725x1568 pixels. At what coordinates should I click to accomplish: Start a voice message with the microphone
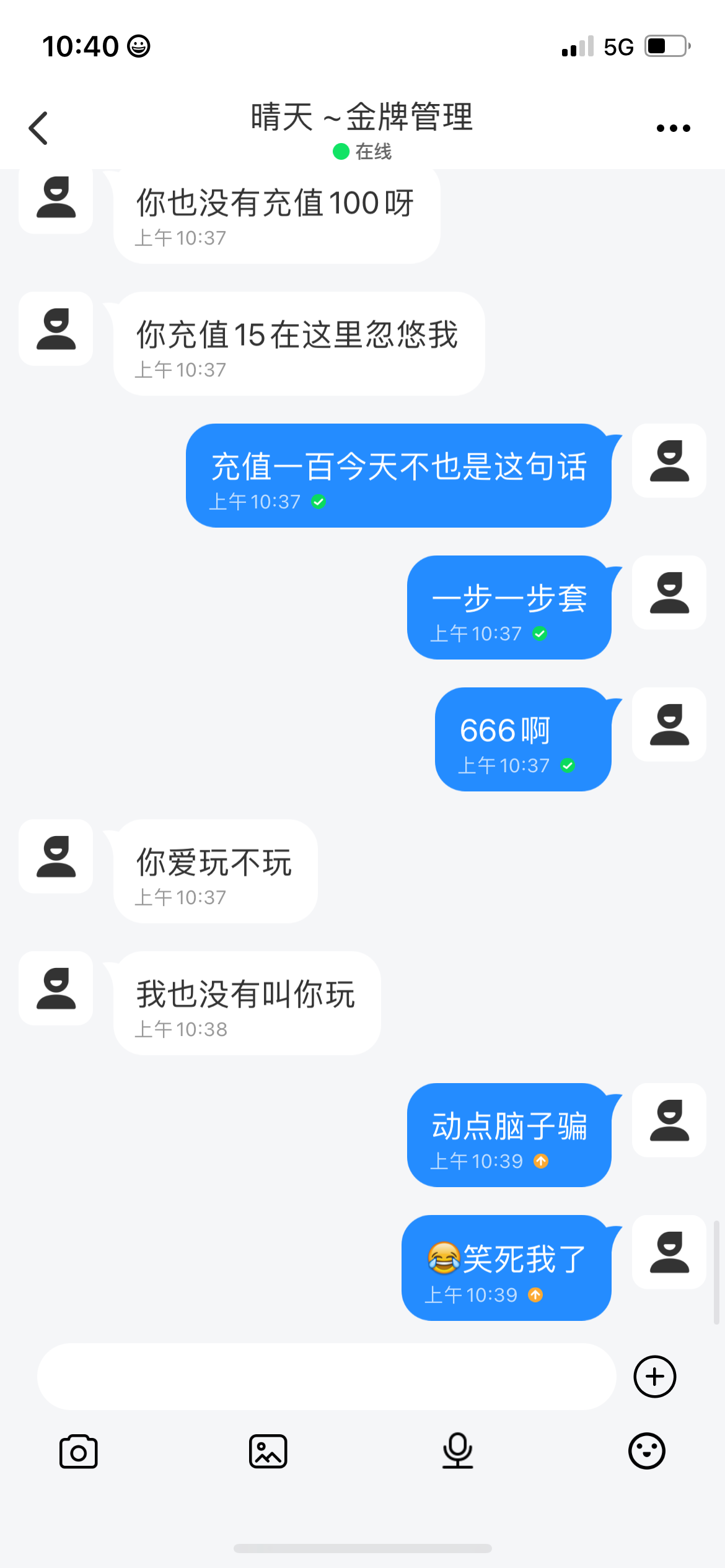pyautogui.click(x=457, y=1451)
